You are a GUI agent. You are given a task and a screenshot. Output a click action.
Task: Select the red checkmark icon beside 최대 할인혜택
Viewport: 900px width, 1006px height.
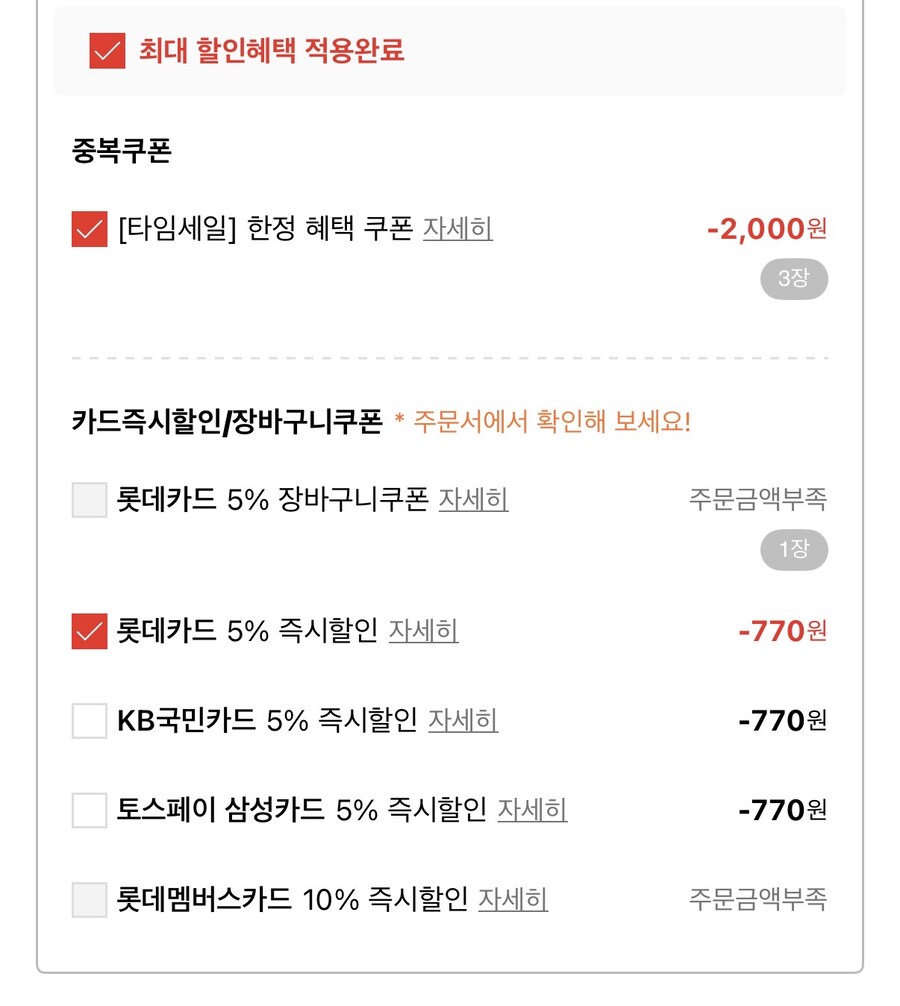pos(104,51)
